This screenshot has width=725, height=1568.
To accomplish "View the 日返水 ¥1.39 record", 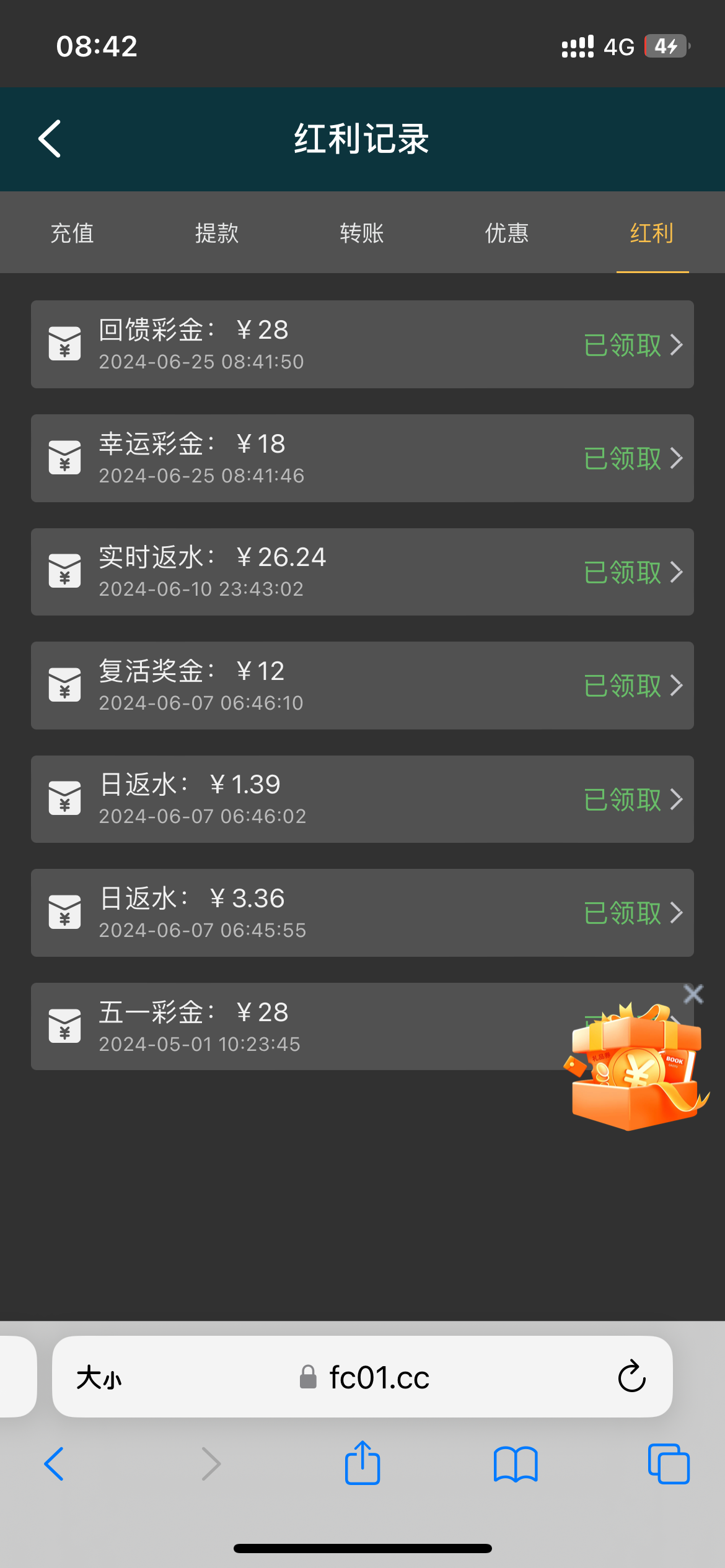I will pos(362,799).
